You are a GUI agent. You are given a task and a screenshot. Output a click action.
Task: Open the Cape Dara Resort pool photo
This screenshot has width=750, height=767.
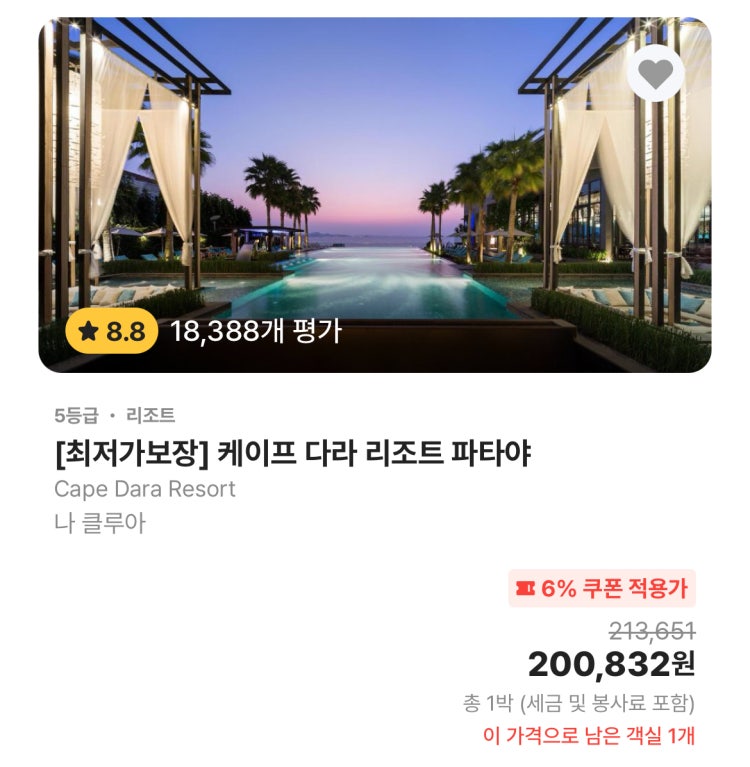click(375, 200)
